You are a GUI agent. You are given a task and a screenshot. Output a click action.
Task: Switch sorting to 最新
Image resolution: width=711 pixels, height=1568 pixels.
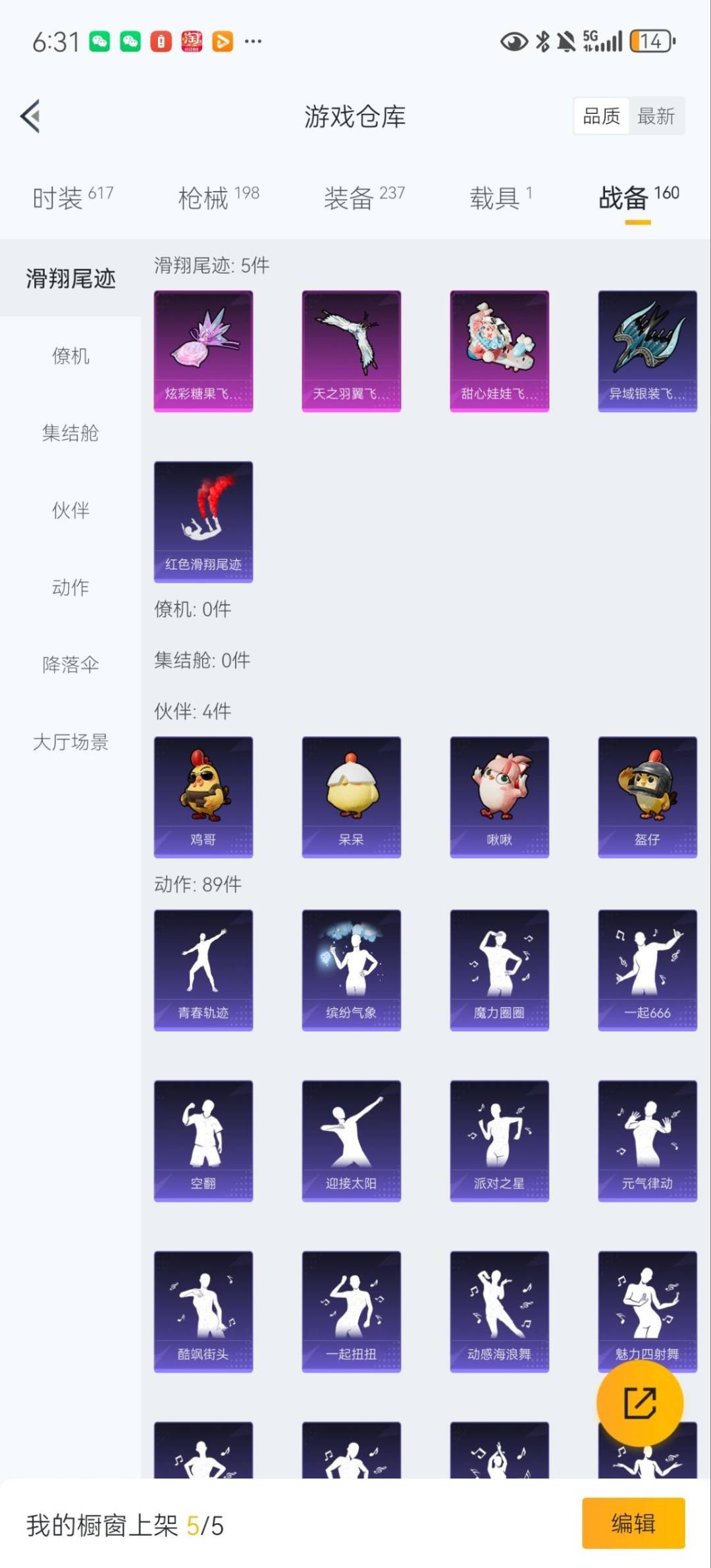(656, 115)
